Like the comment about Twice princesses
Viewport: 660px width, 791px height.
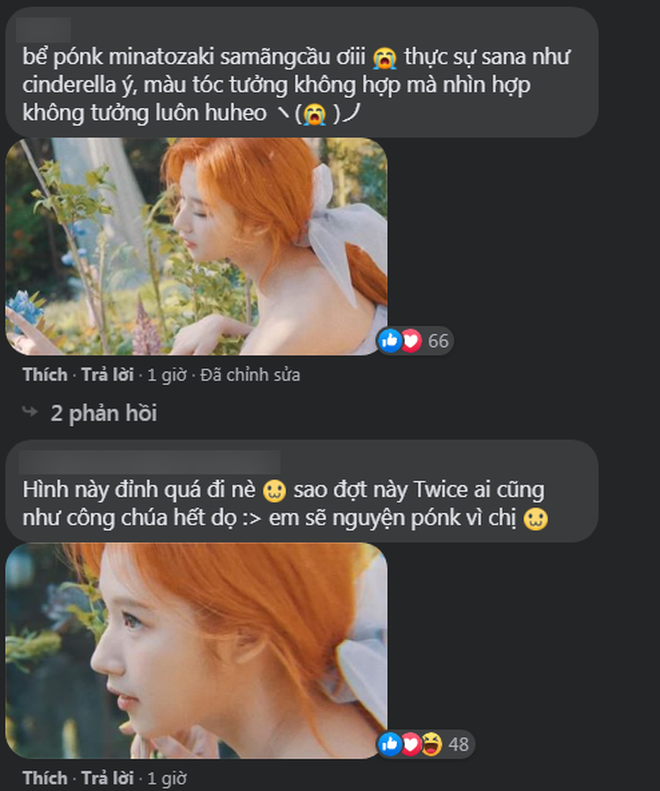43,777
